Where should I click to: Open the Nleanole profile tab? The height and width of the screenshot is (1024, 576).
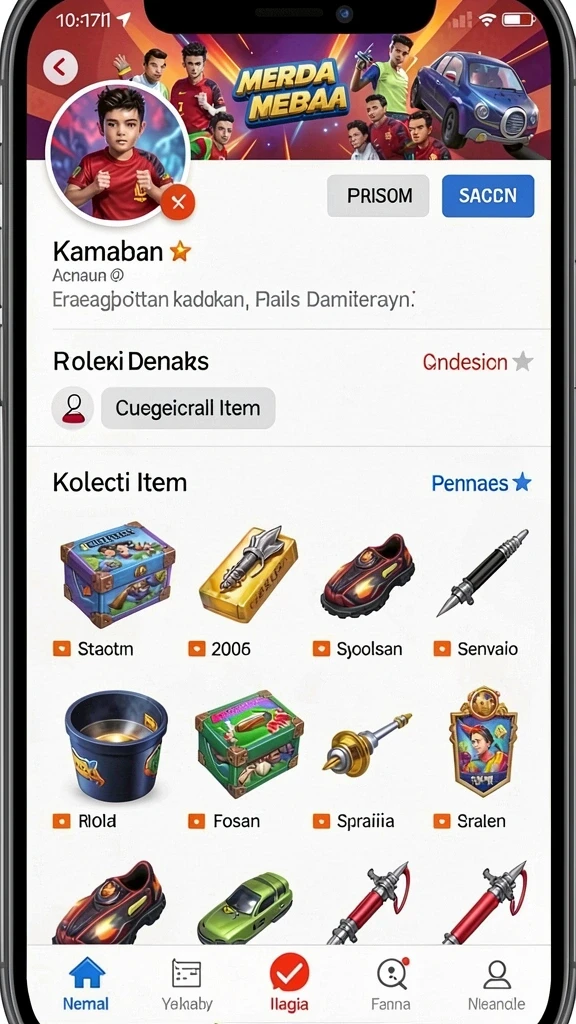tap(496, 984)
